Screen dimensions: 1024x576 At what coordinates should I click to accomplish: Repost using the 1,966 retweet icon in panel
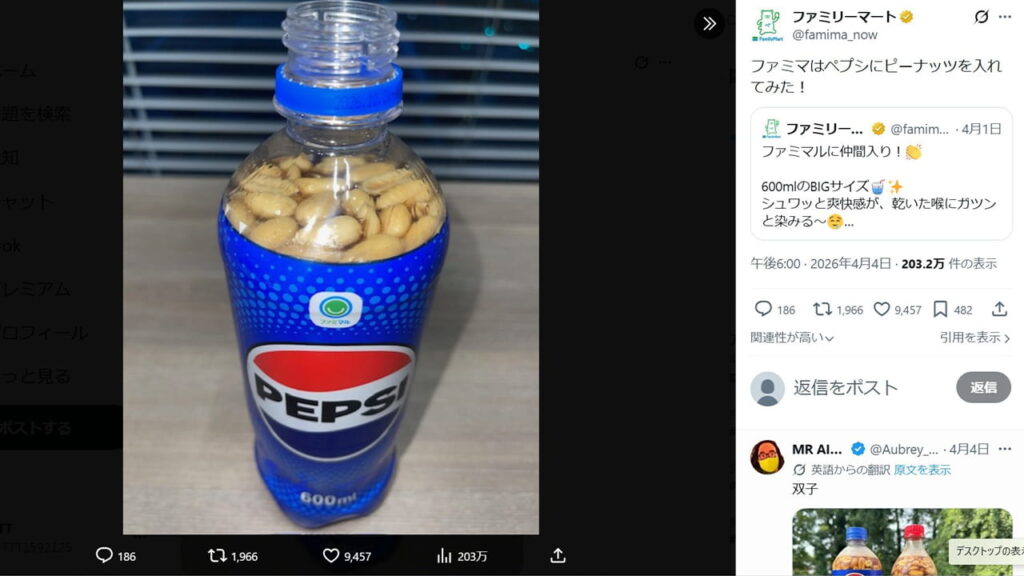click(x=822, y=309)
